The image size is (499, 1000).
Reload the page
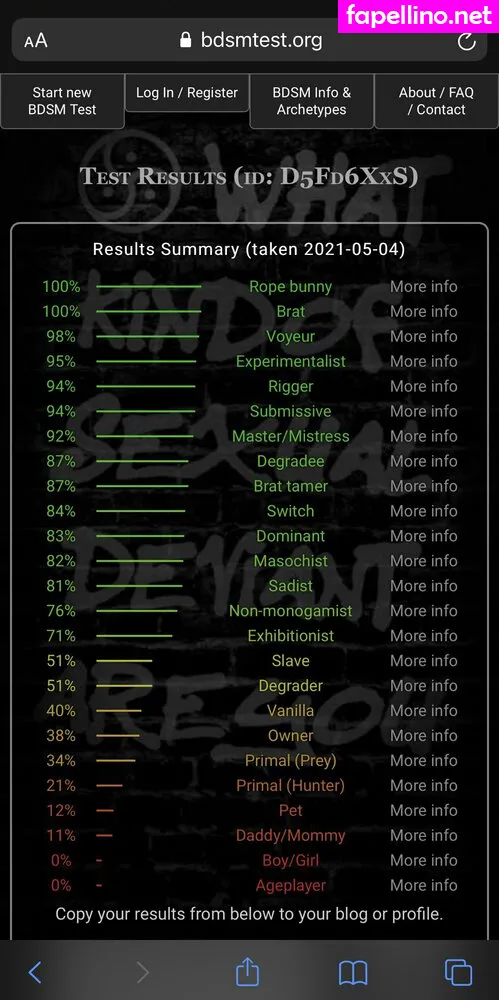[x=466, y=41]
